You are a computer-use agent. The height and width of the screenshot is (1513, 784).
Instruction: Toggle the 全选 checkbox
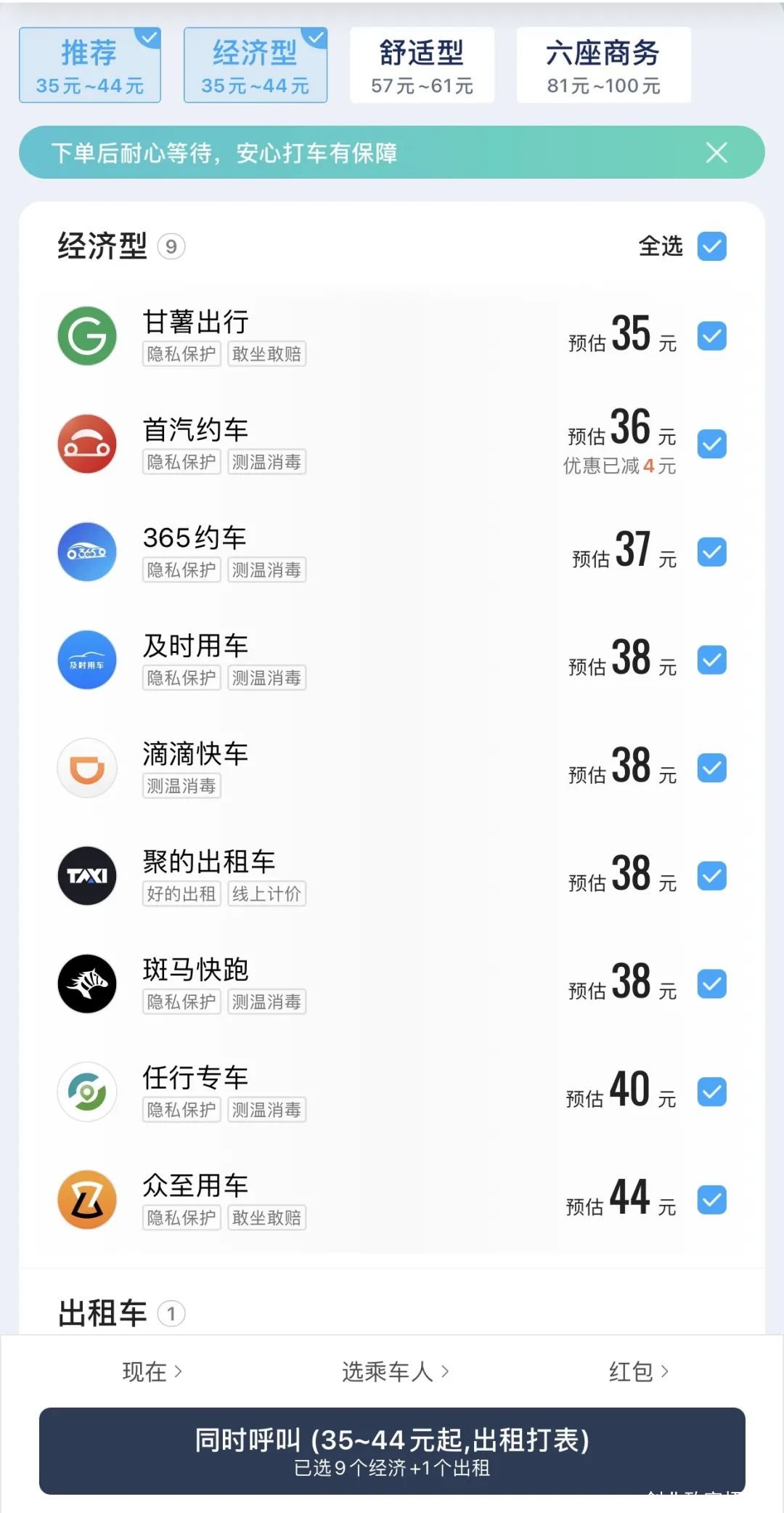[x=711, y=246]
